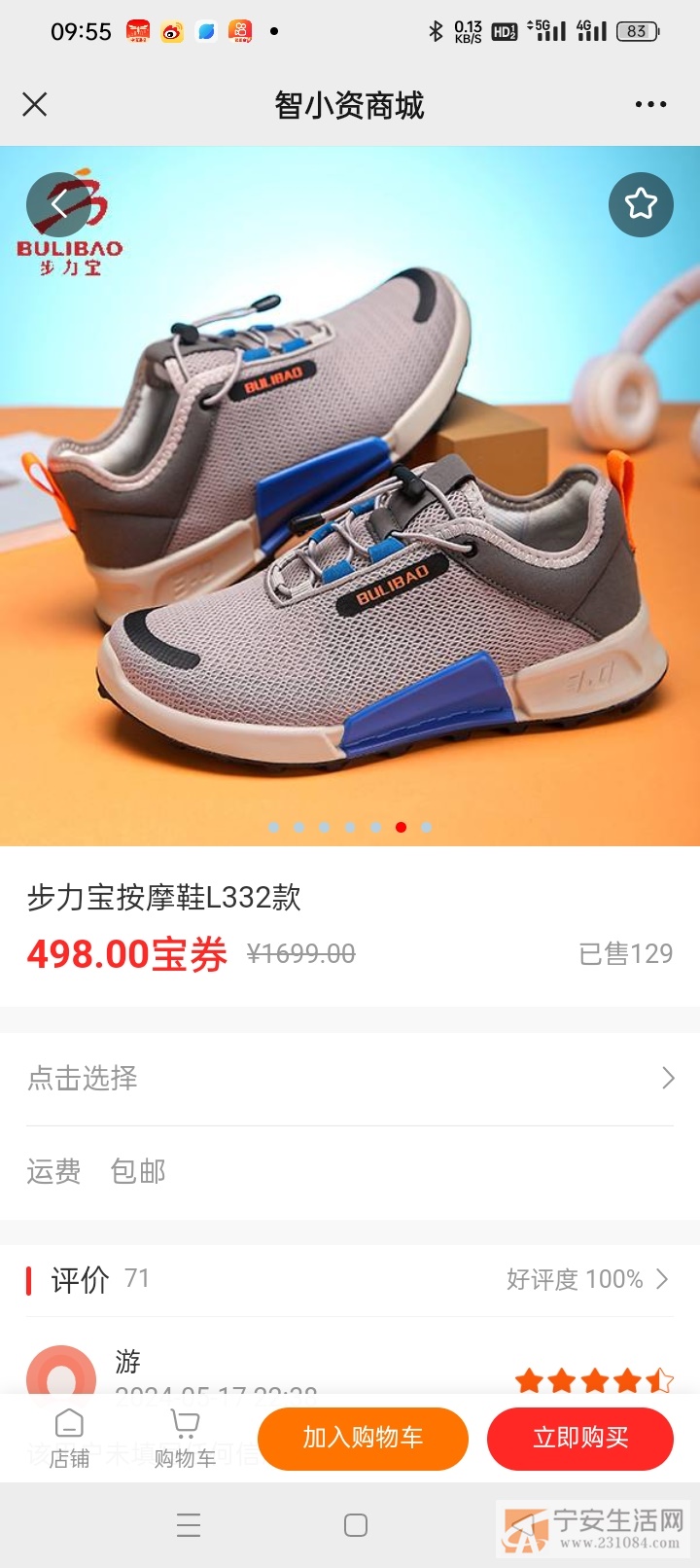Open the three-dot overflow menu
Viewport: 700px width, 1568px height.
click(650, 104)
